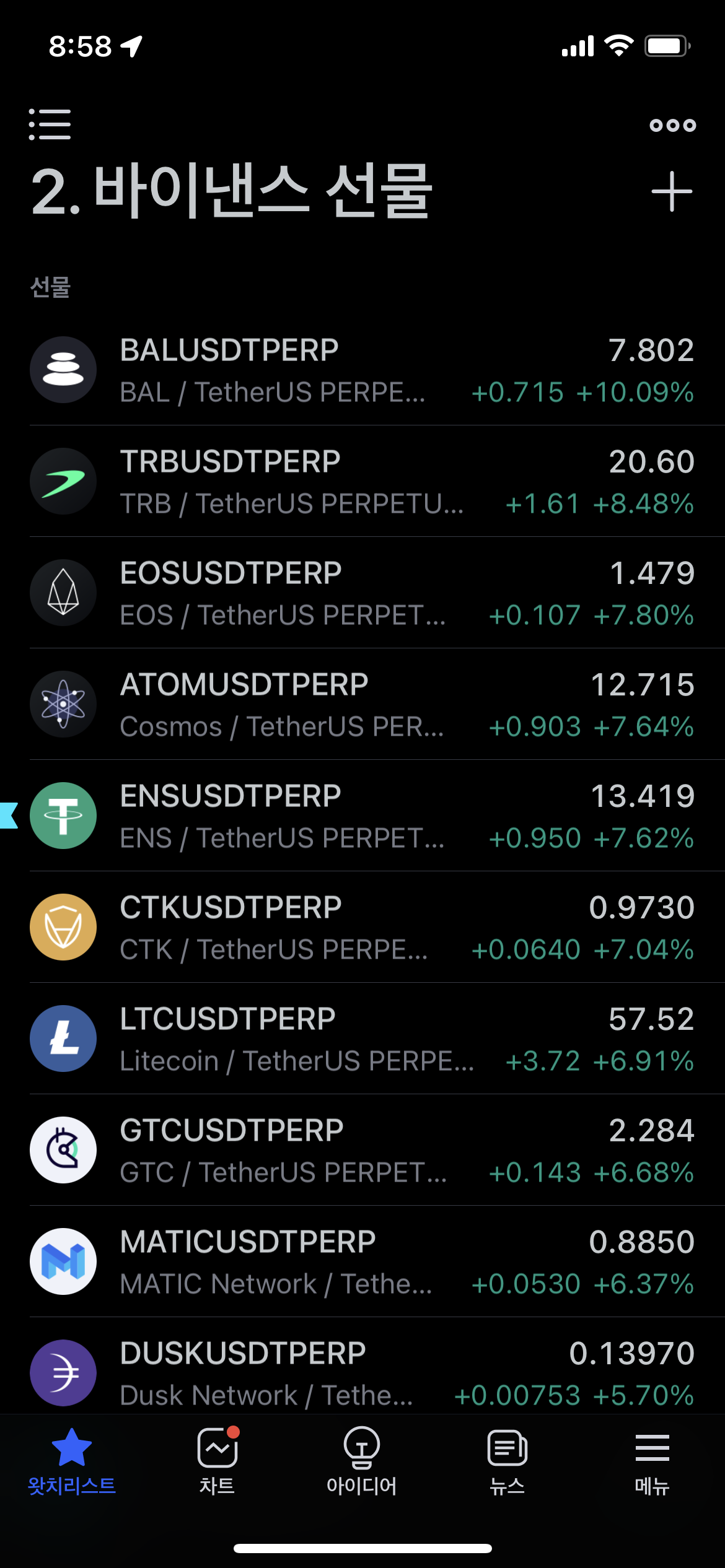Screen dimensions: 725x1568
Task: View ATOMUSDTPERP Cosmos perpetual
Action: click(362, 704)
